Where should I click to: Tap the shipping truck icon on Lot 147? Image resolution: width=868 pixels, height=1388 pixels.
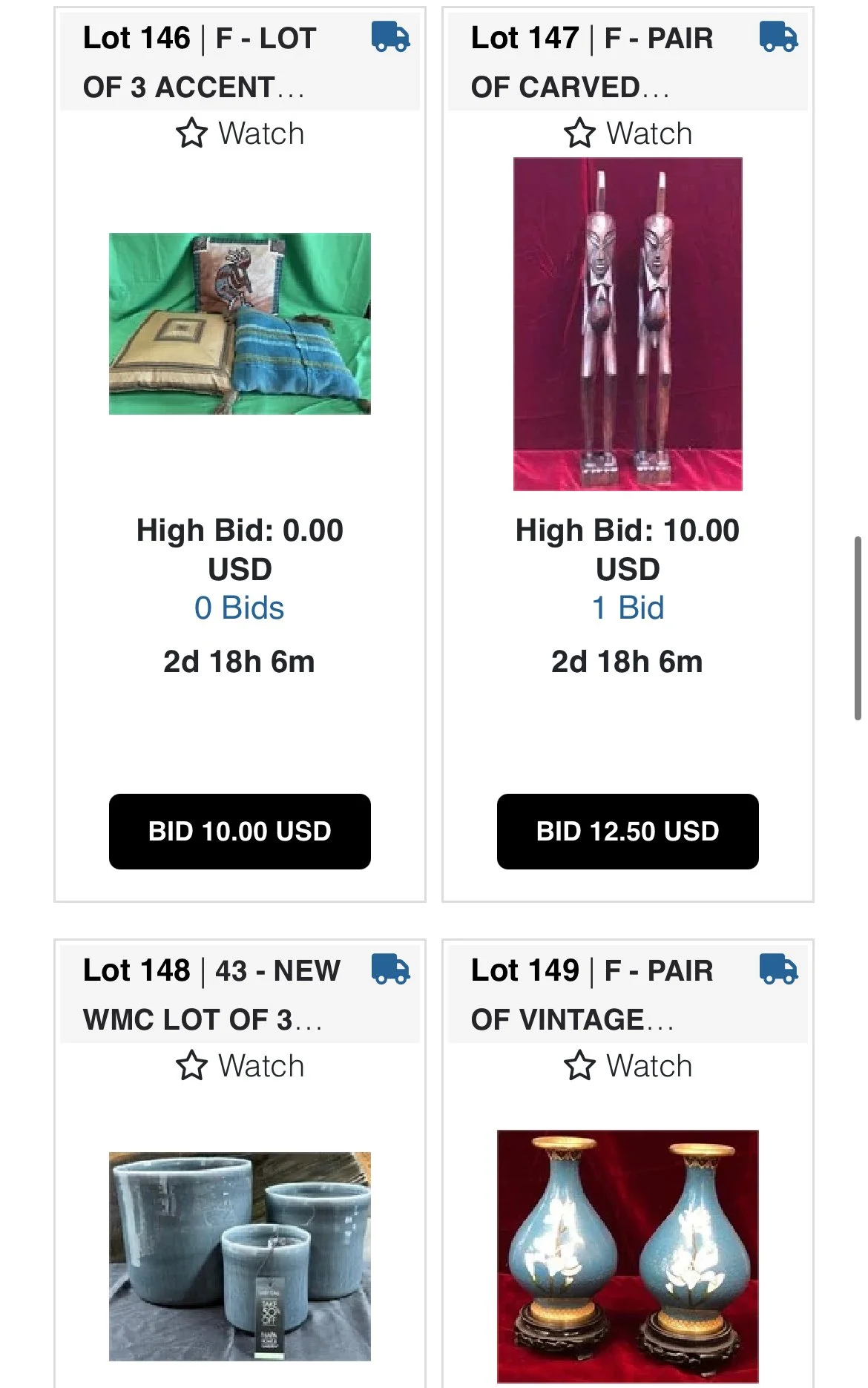tap(778, 36)
